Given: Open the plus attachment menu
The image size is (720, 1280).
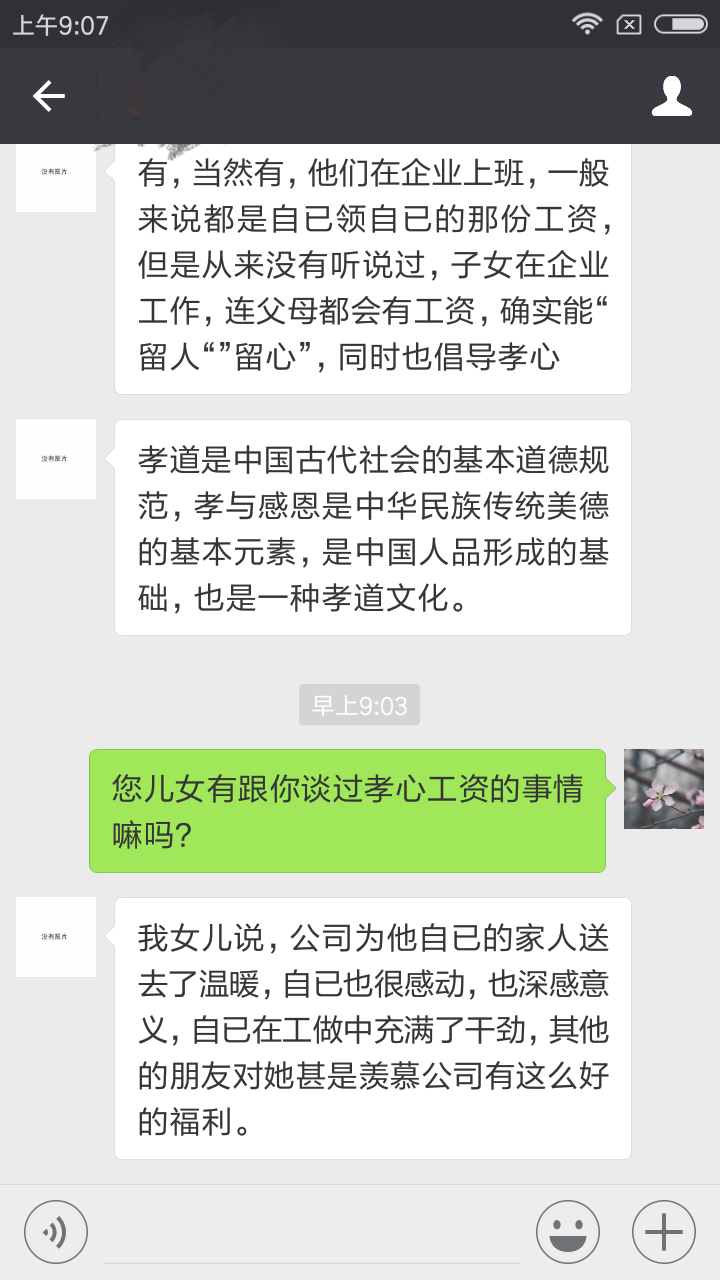Looking at the screenshot, I should pyautogui.click(x=664, y=1232).
